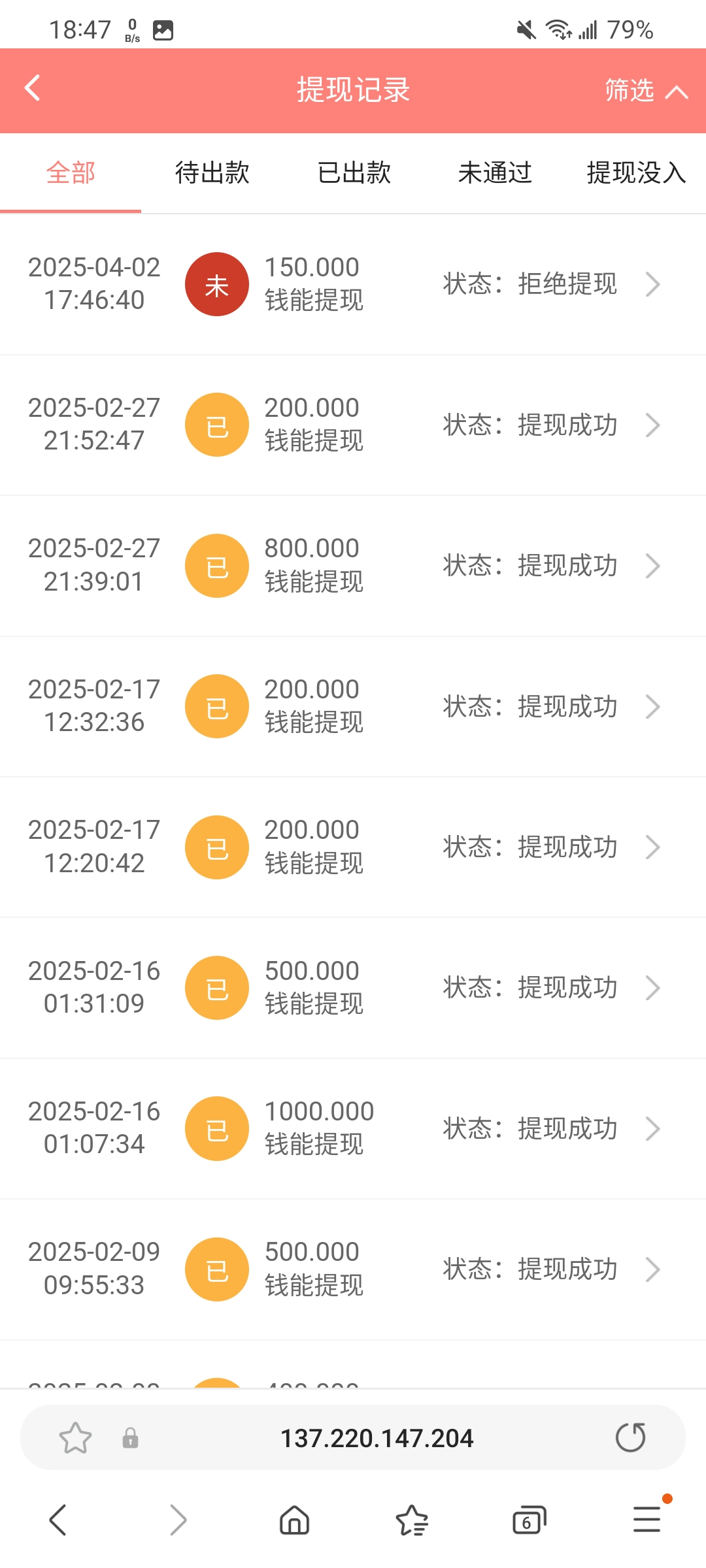This screenshot has height=1568, width=706.
Task: Select the 已出款 tab
Action: click(x=353, y=172)
